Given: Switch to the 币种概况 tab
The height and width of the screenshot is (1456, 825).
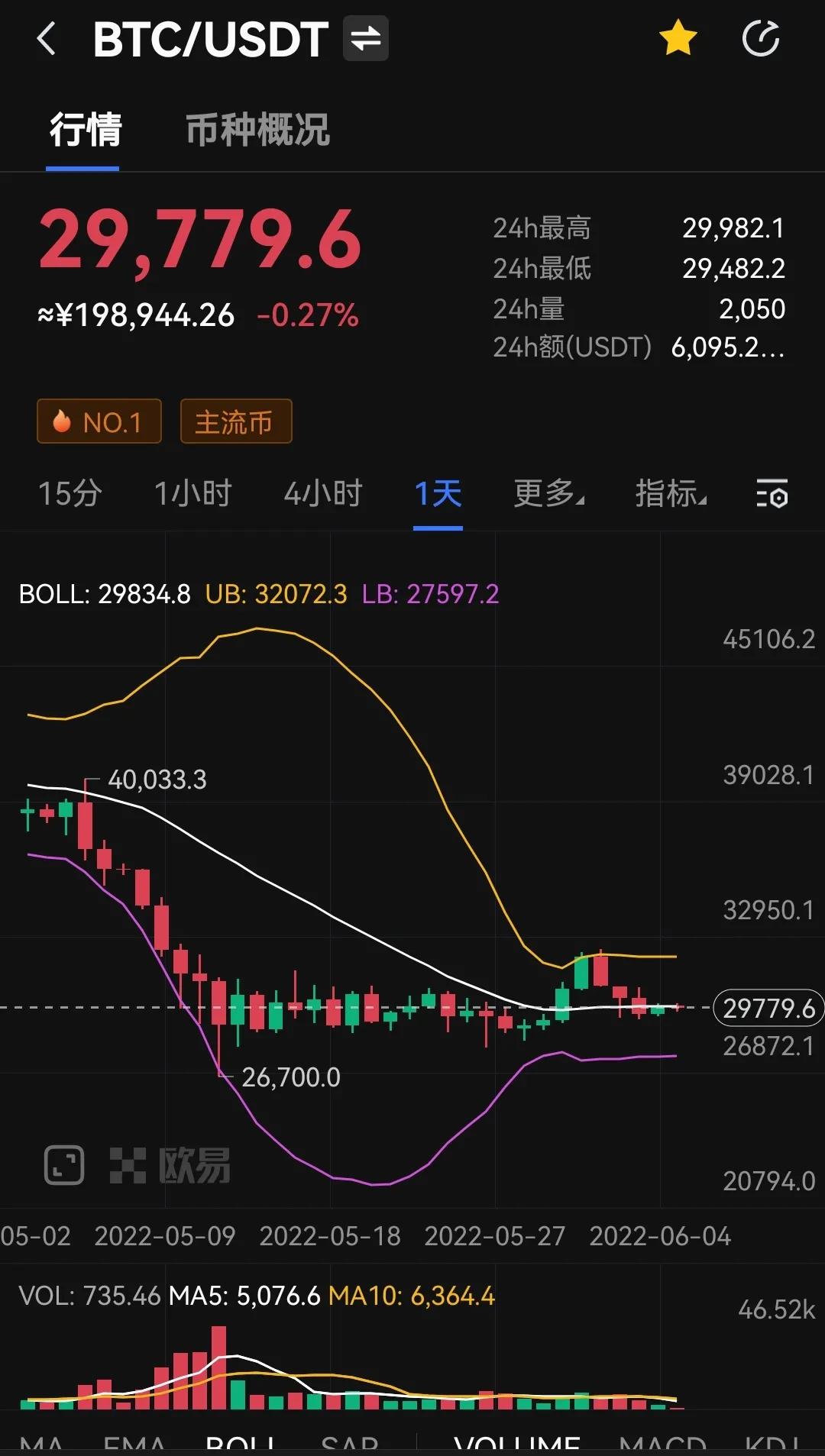Looking at the screenshot, I should [257, 130].
